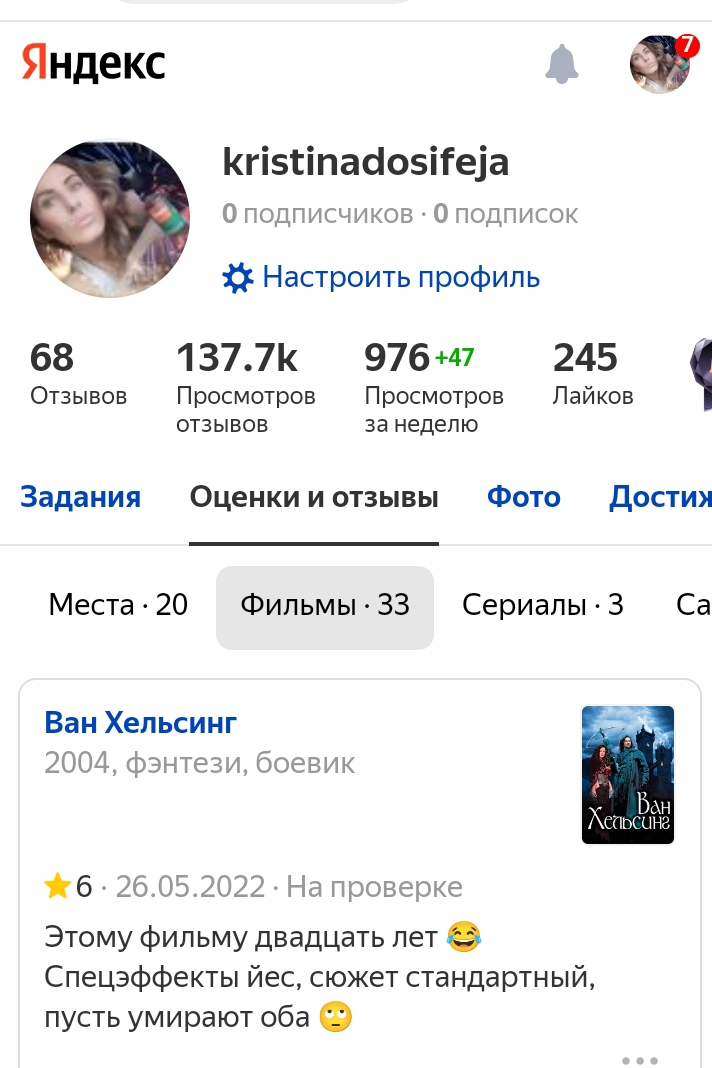Viewport: 712px width, 1068px height.
Task: Switch to the Задания tab
Action: tap(81, 497)
